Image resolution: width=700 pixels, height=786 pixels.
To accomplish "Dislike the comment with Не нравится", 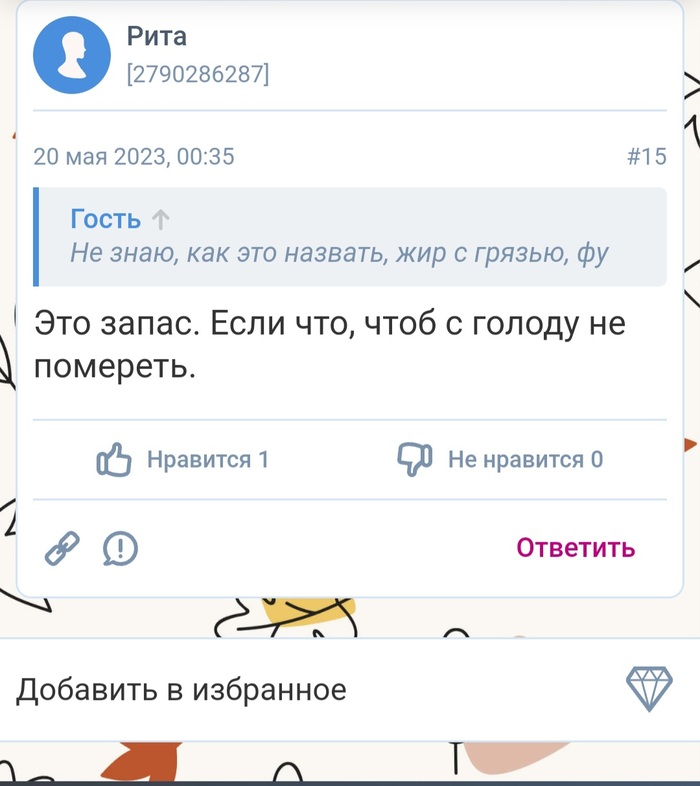I will tap(500, 459).
